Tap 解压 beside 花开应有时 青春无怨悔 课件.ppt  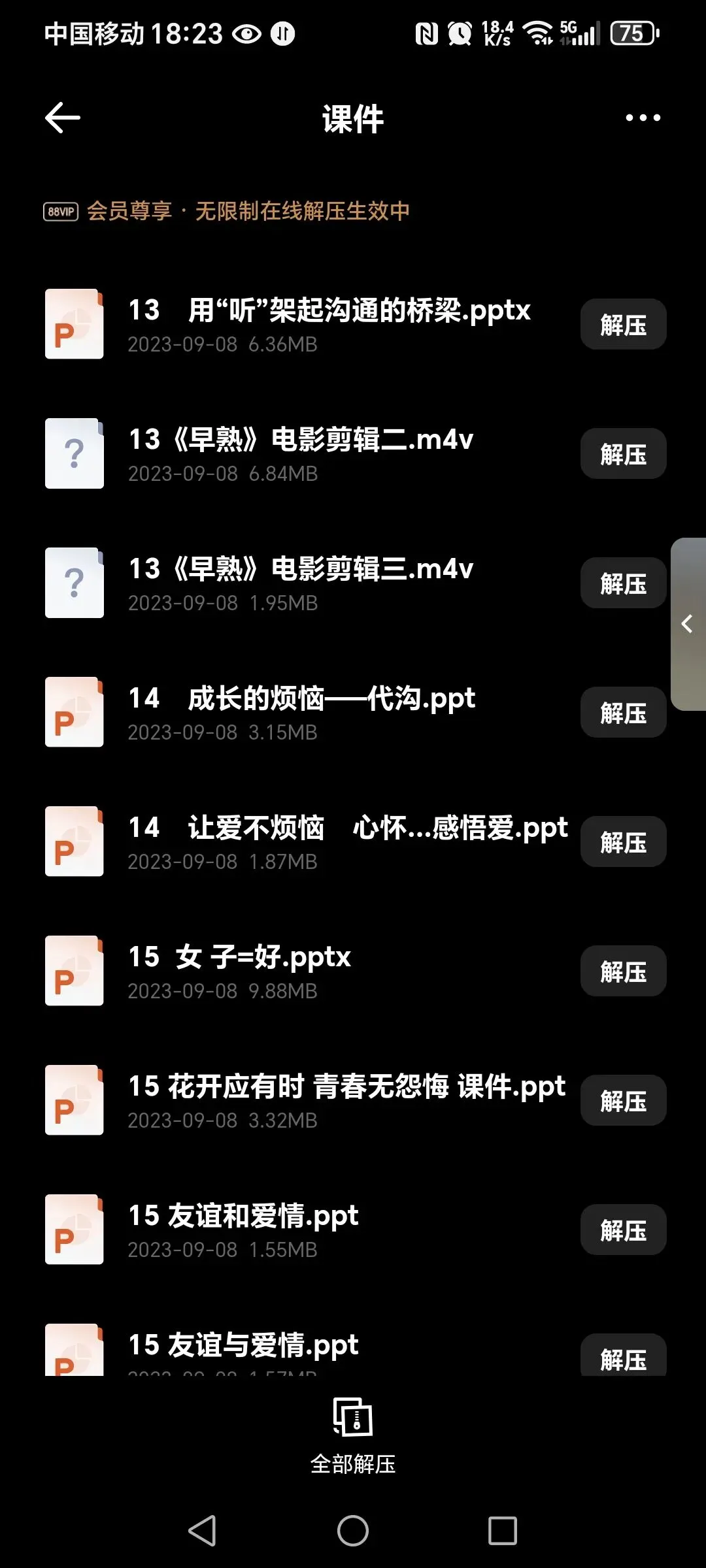tap(623, 1100)
